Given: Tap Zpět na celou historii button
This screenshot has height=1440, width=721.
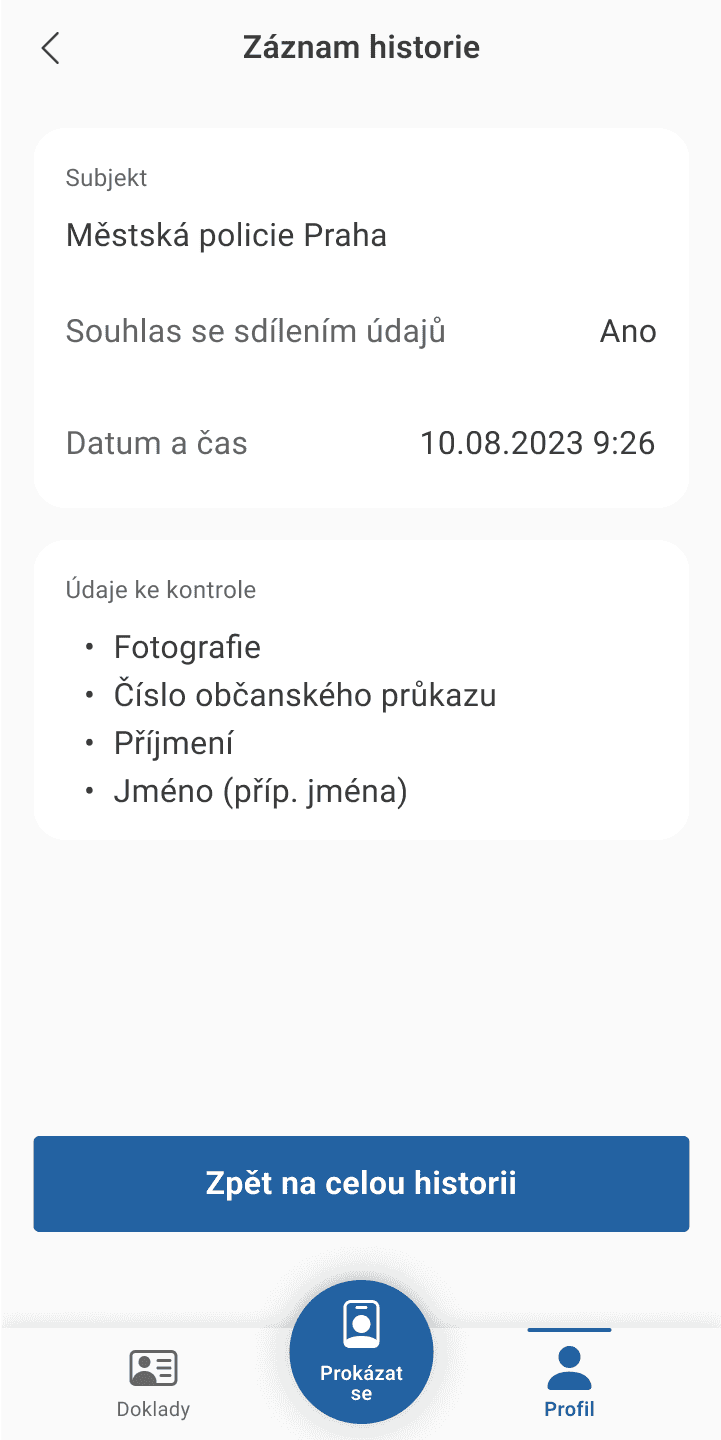Looking at the screenshot, I should (x=361, y=1183).
